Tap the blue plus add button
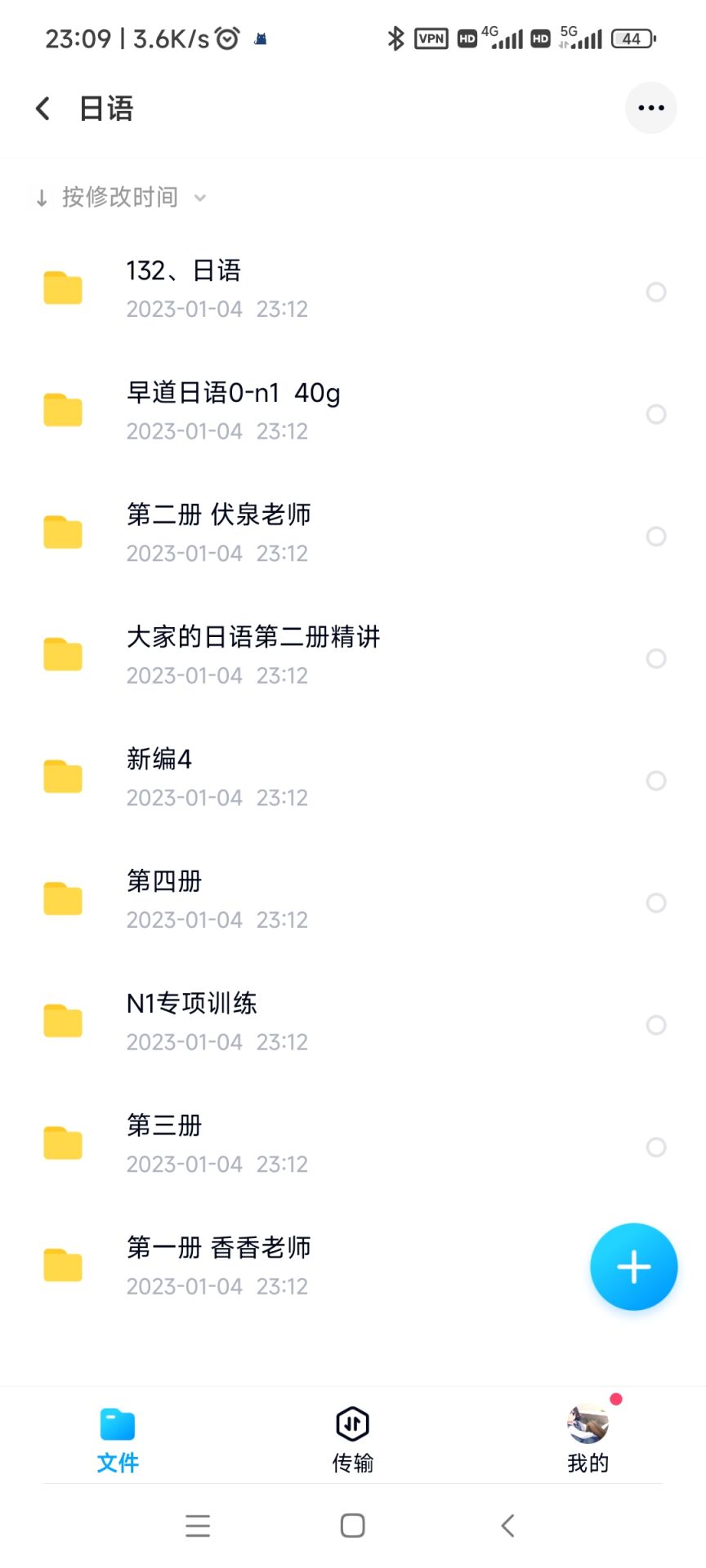The image size is (706, 1568). 633,1267
